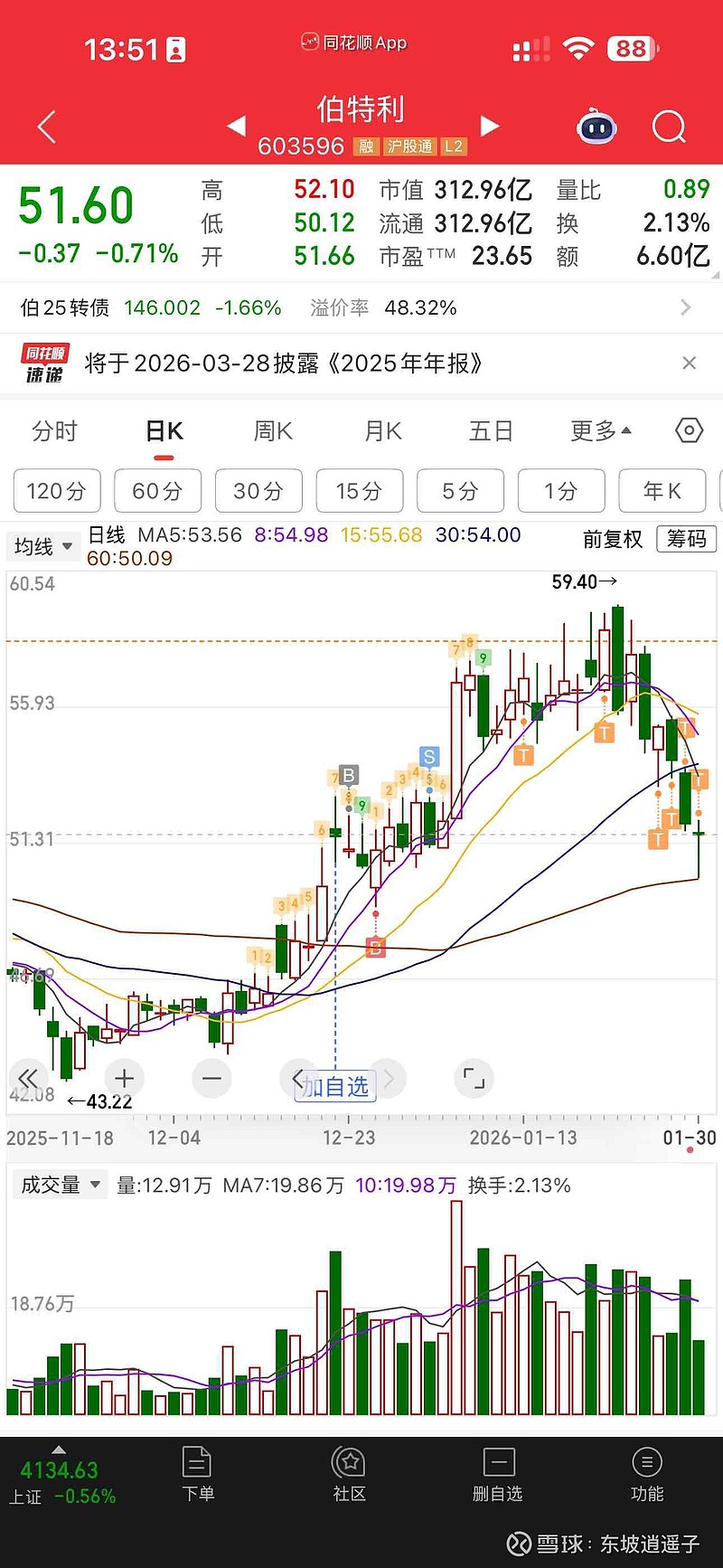Remove stock via 删自选
Image resolution: width=723 pixels, height=1568 pixels.
[498, 1476]
